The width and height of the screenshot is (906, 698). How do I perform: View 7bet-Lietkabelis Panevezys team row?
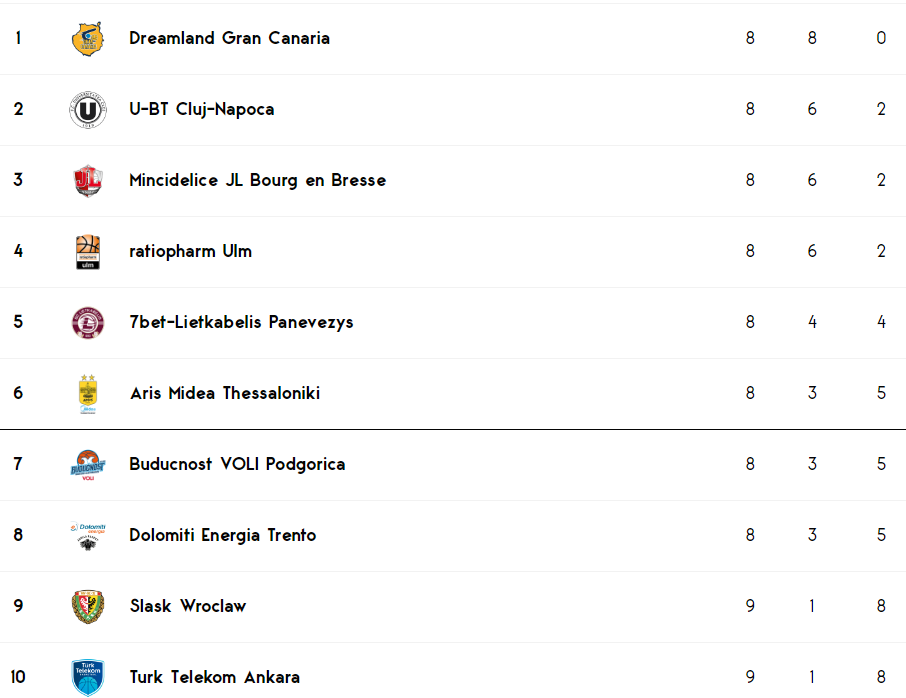pyautogui.click(x=241, y=322)
